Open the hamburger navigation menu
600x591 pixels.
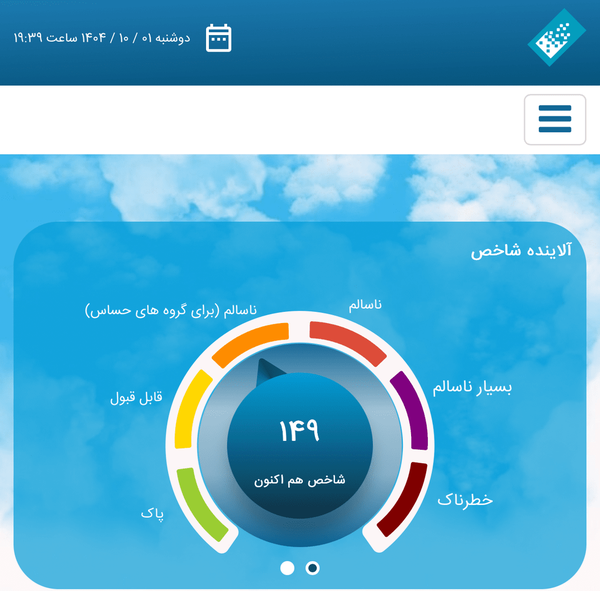point(555,120)
